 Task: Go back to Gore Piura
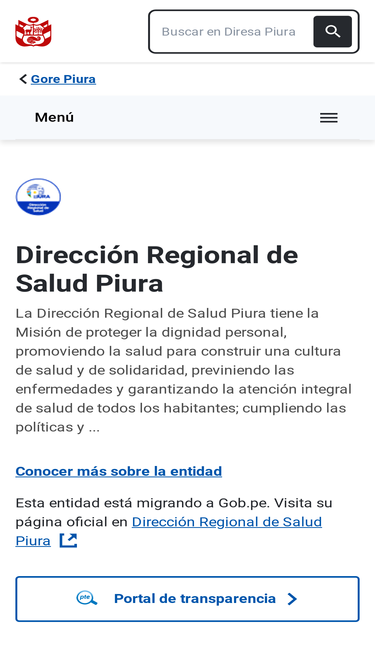point(63,79)
